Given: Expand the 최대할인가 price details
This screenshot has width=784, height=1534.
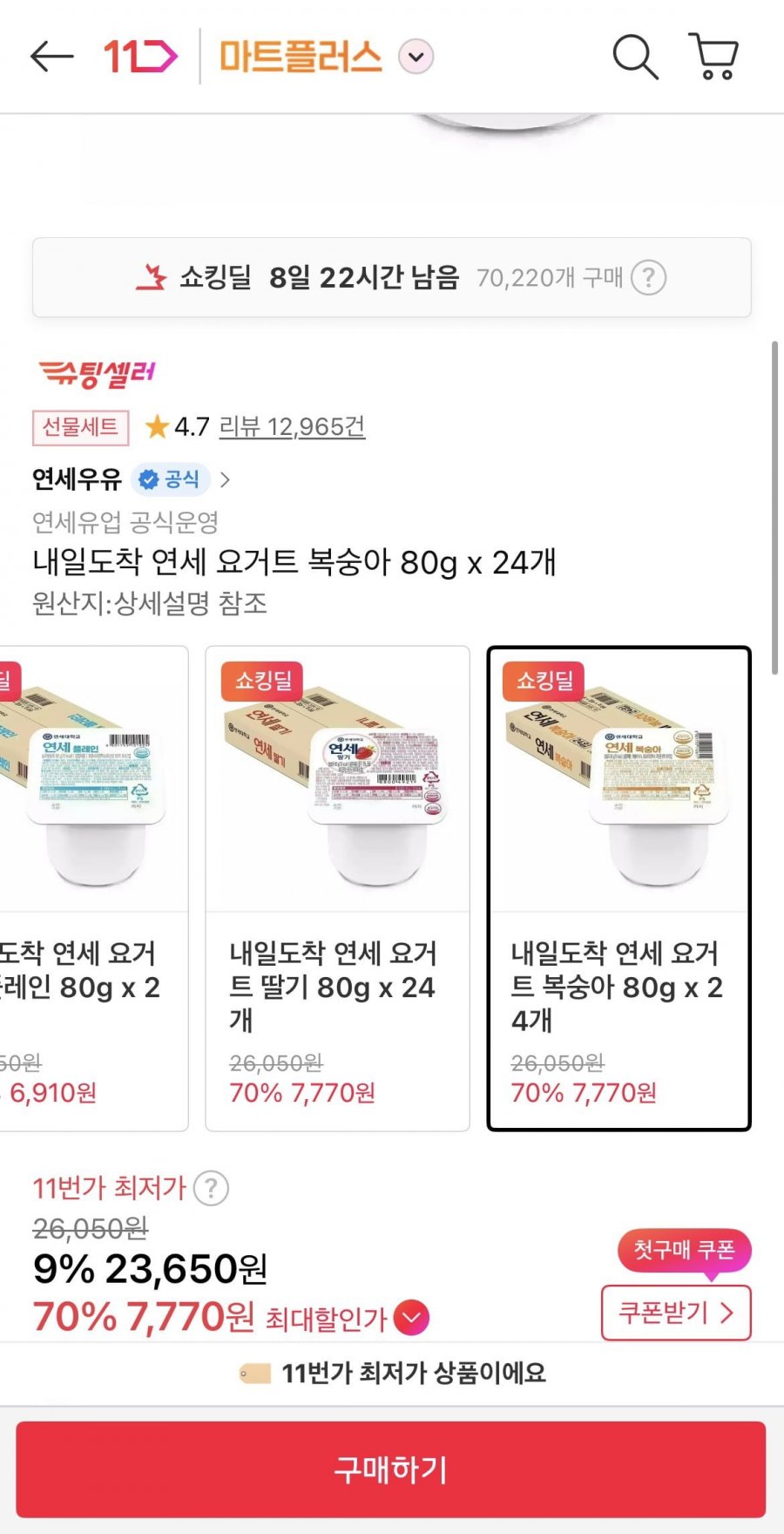Looking at the screenshot, I should coord(411,1317).
